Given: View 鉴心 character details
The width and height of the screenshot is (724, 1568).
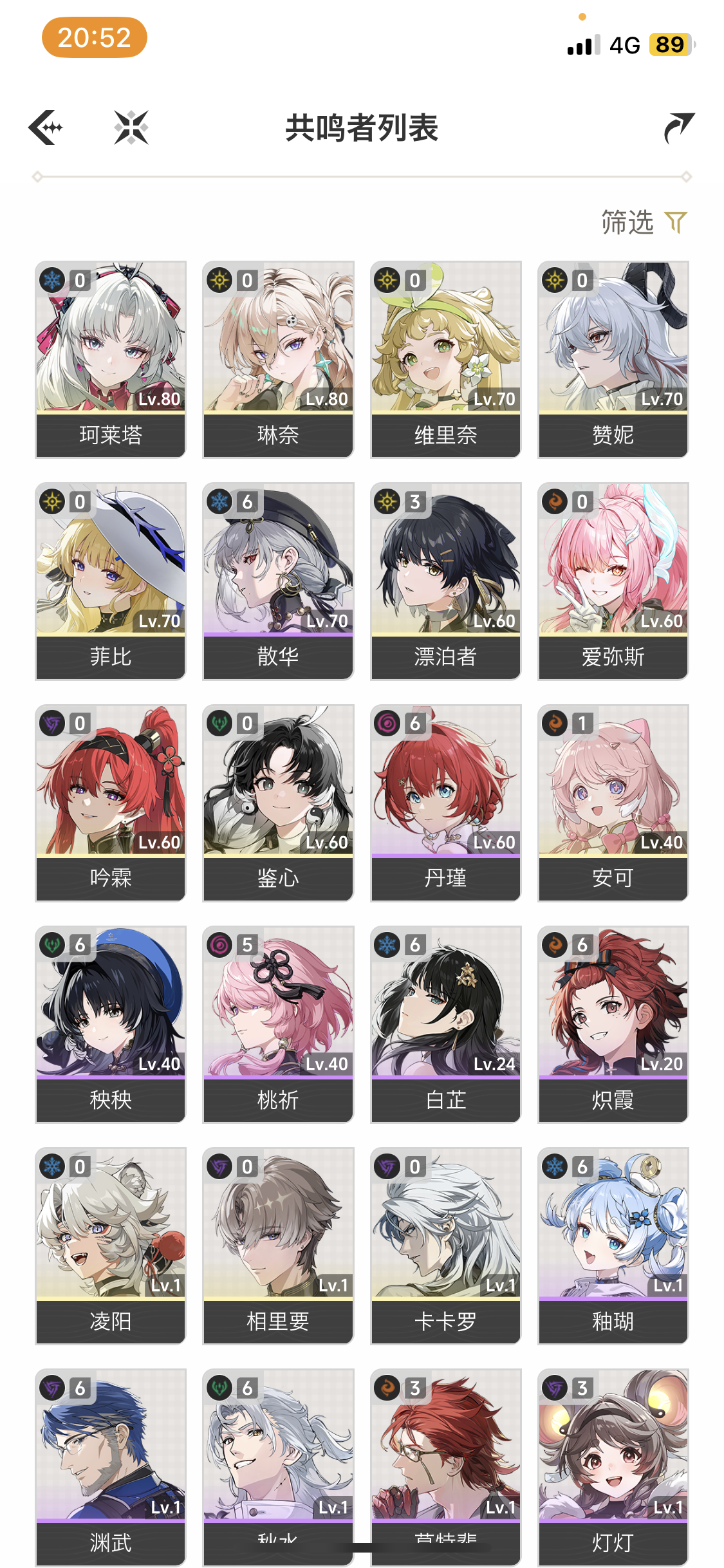Looking at the screenshot, I should coord(278,802).
